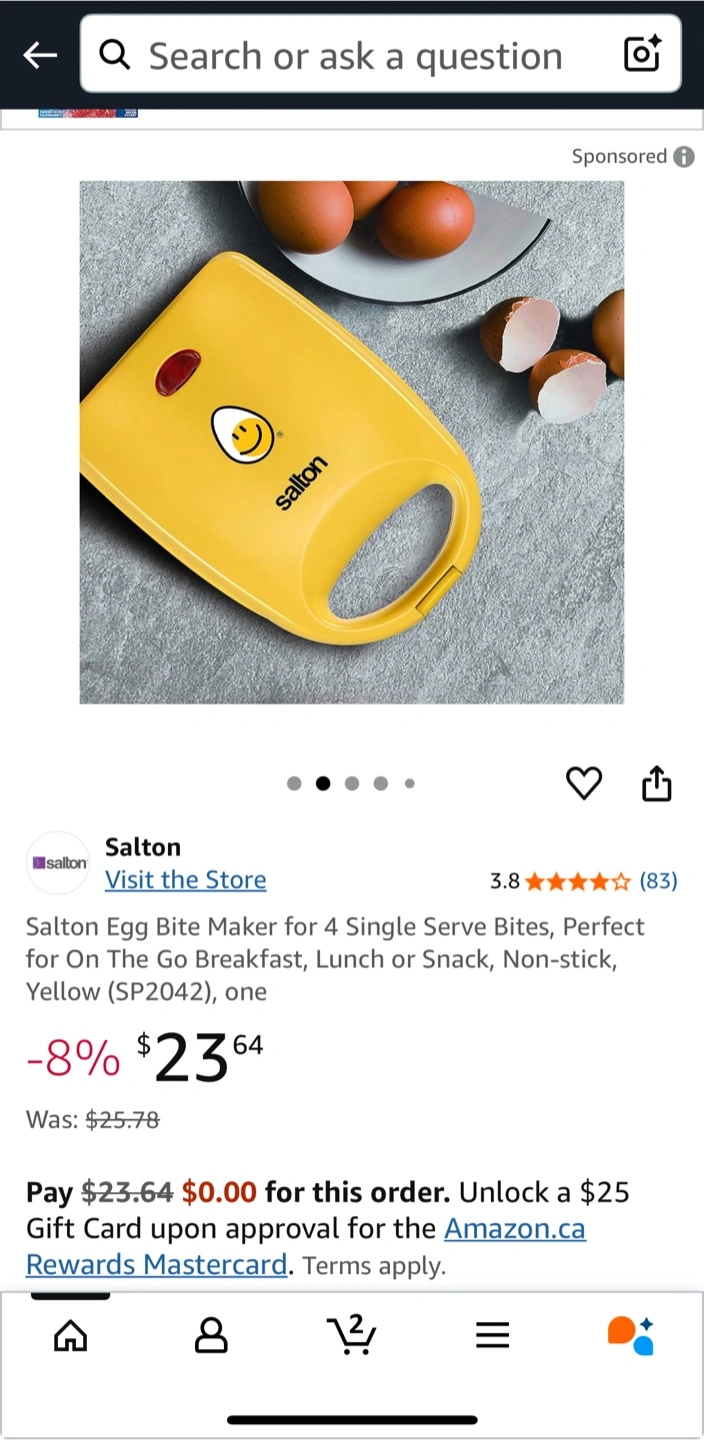The image size is (704, 1440).
Task: Share this product
Action: point(656,783)
